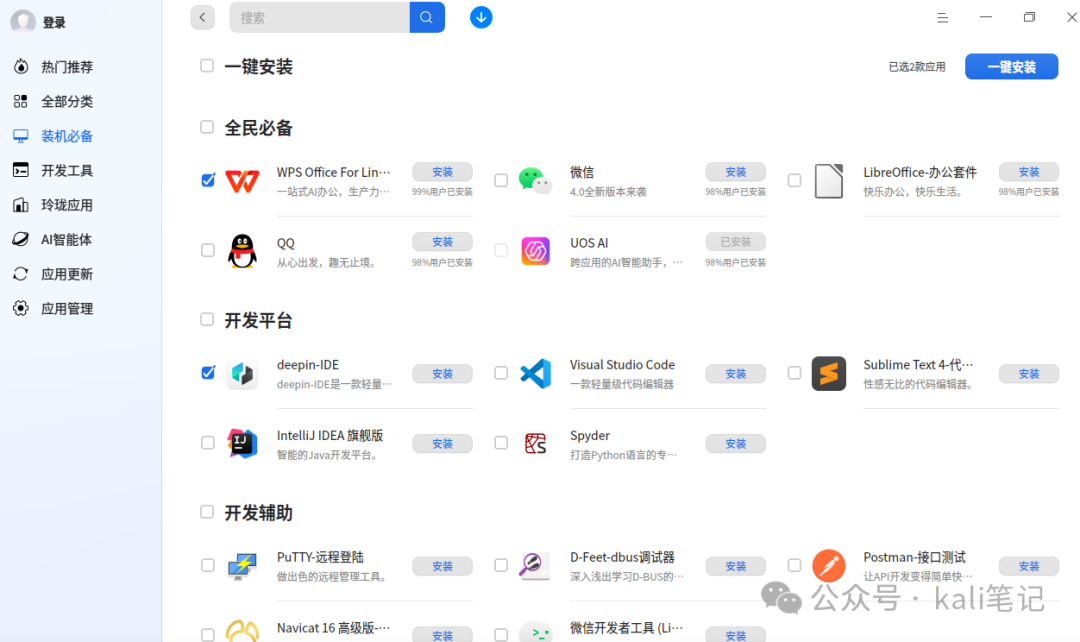Image resolution: width=1080 pixels, height=642 pixels.
Task: Open 热门推荐 in the sidebar
Action: click(67, 67)
